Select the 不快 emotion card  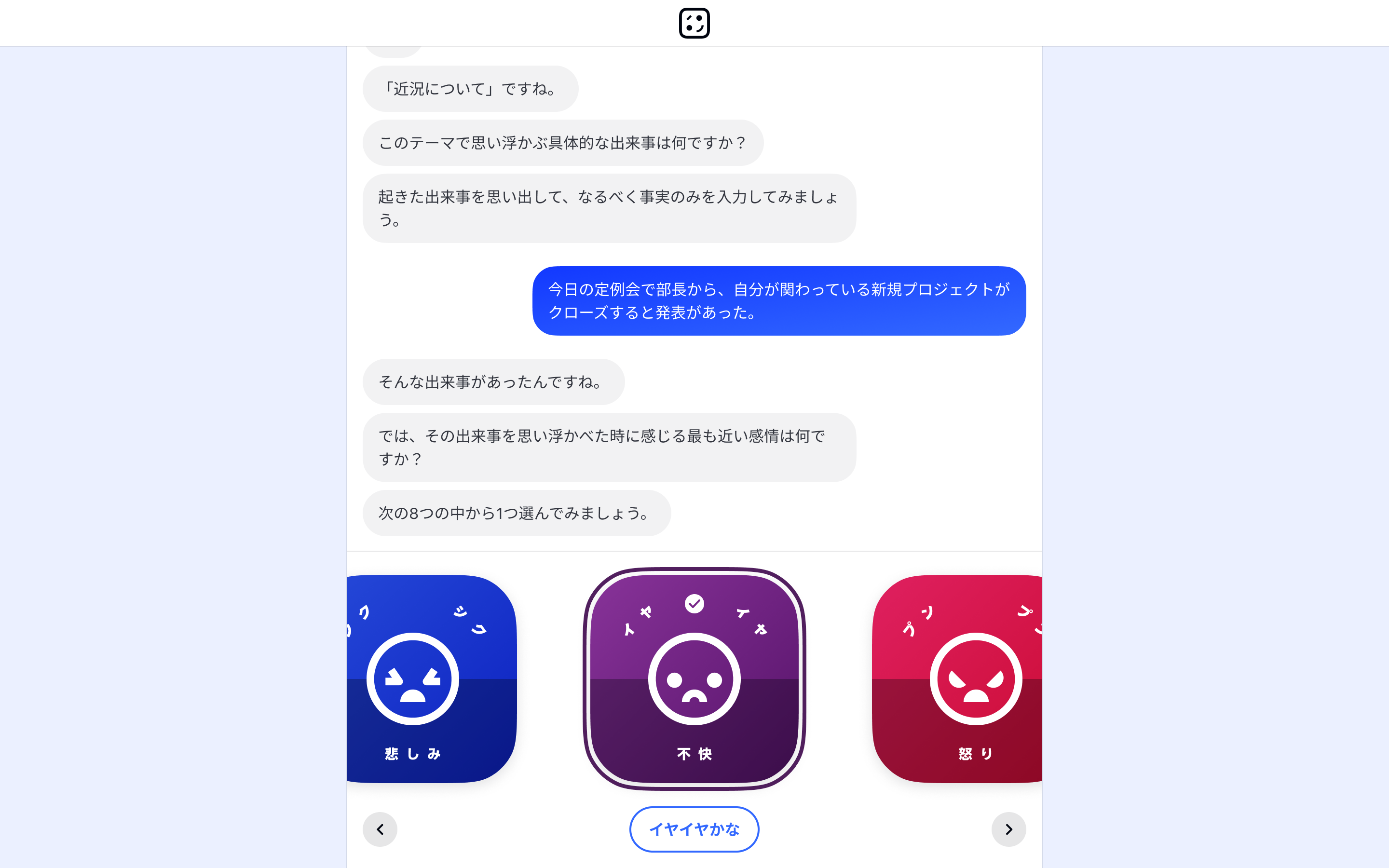tap(694, 678)
